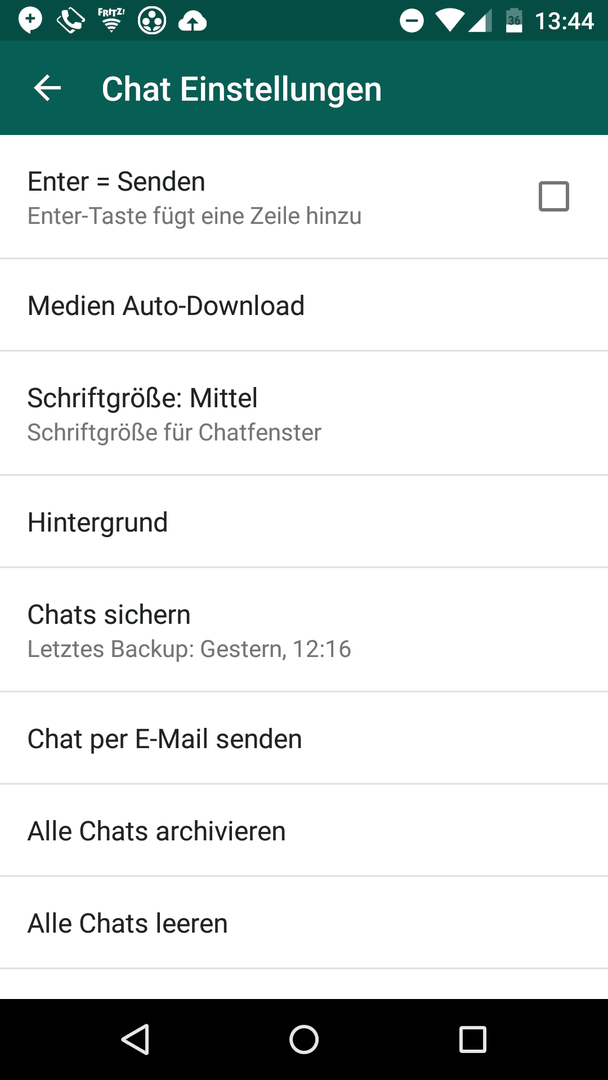This screenshot has height=1080, width=608.
Task: Open Chat per E-Mail senden
Action: pos(304,738)
